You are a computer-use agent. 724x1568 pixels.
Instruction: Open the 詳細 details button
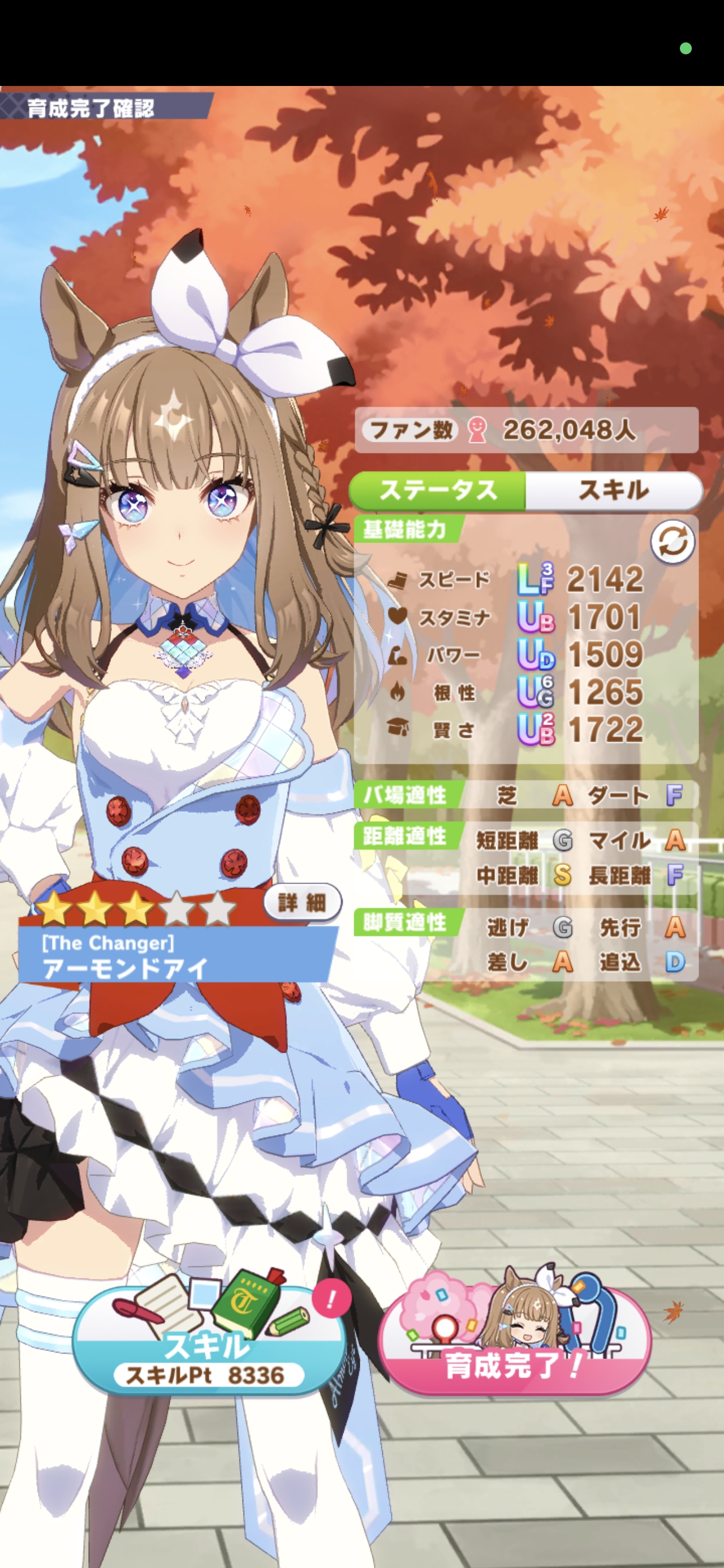click(302, 902)
